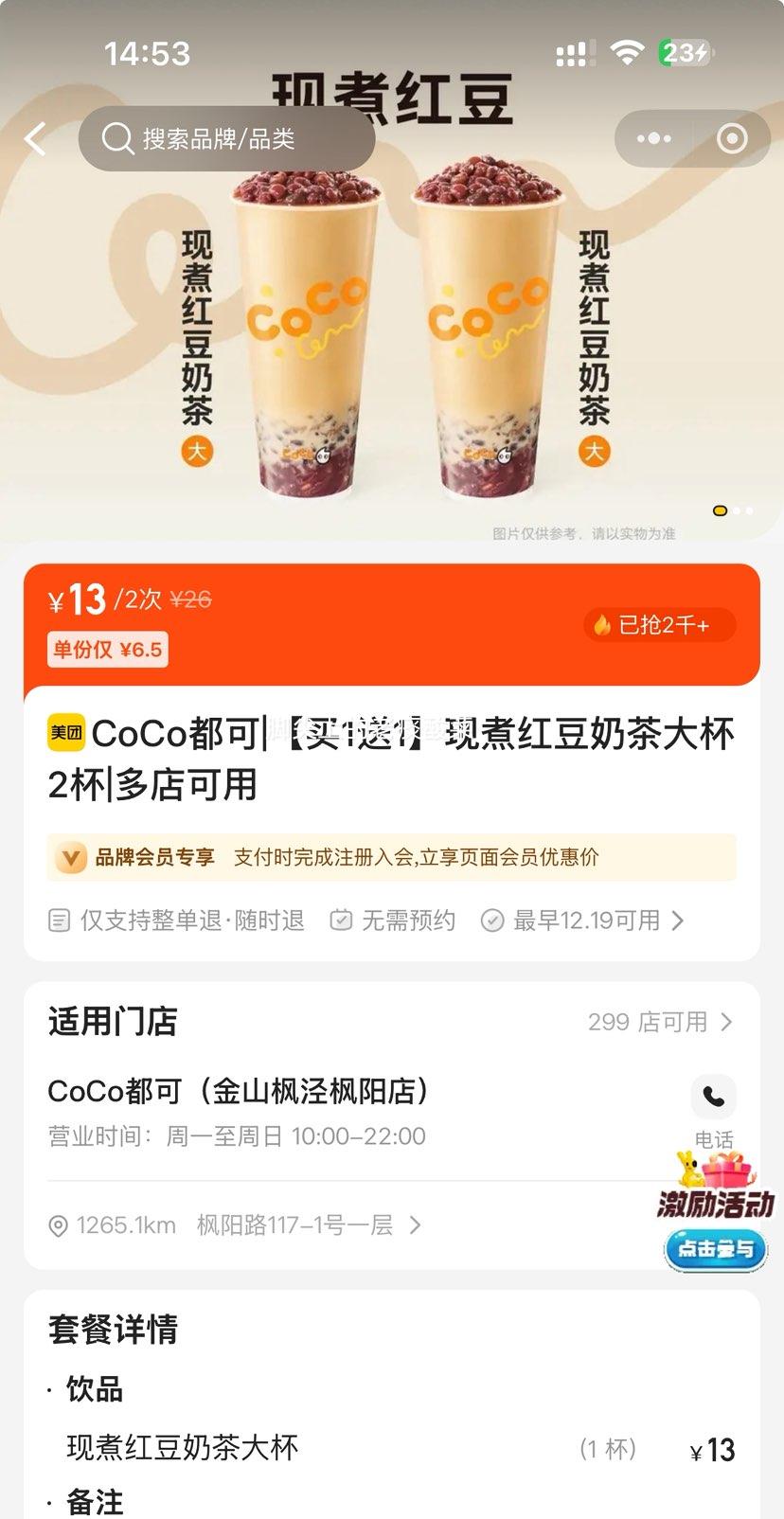
Task: Open the chevron after 枫阳路117-1号一层
Action: tap(415, 1224)
